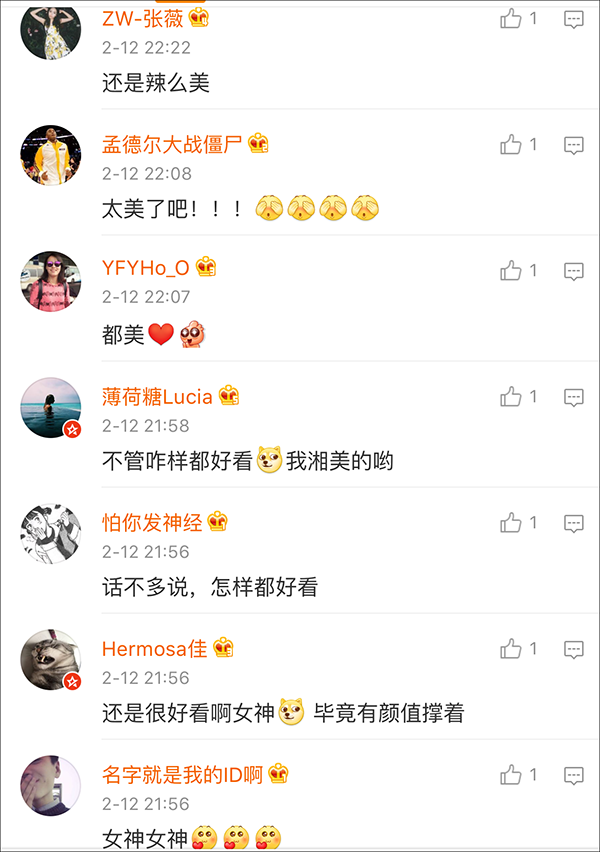Like 孟德尔大战僵尸's comment
Viewport: 600px width, 852px height.
[x=511, y=145]
